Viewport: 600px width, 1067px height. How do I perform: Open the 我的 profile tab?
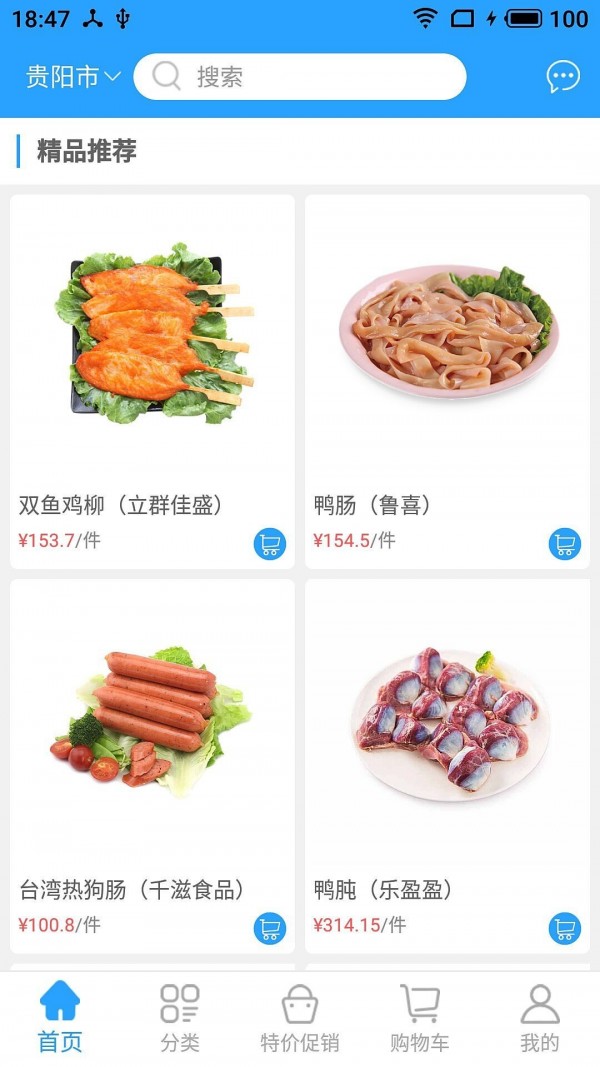click(539, 1018)
